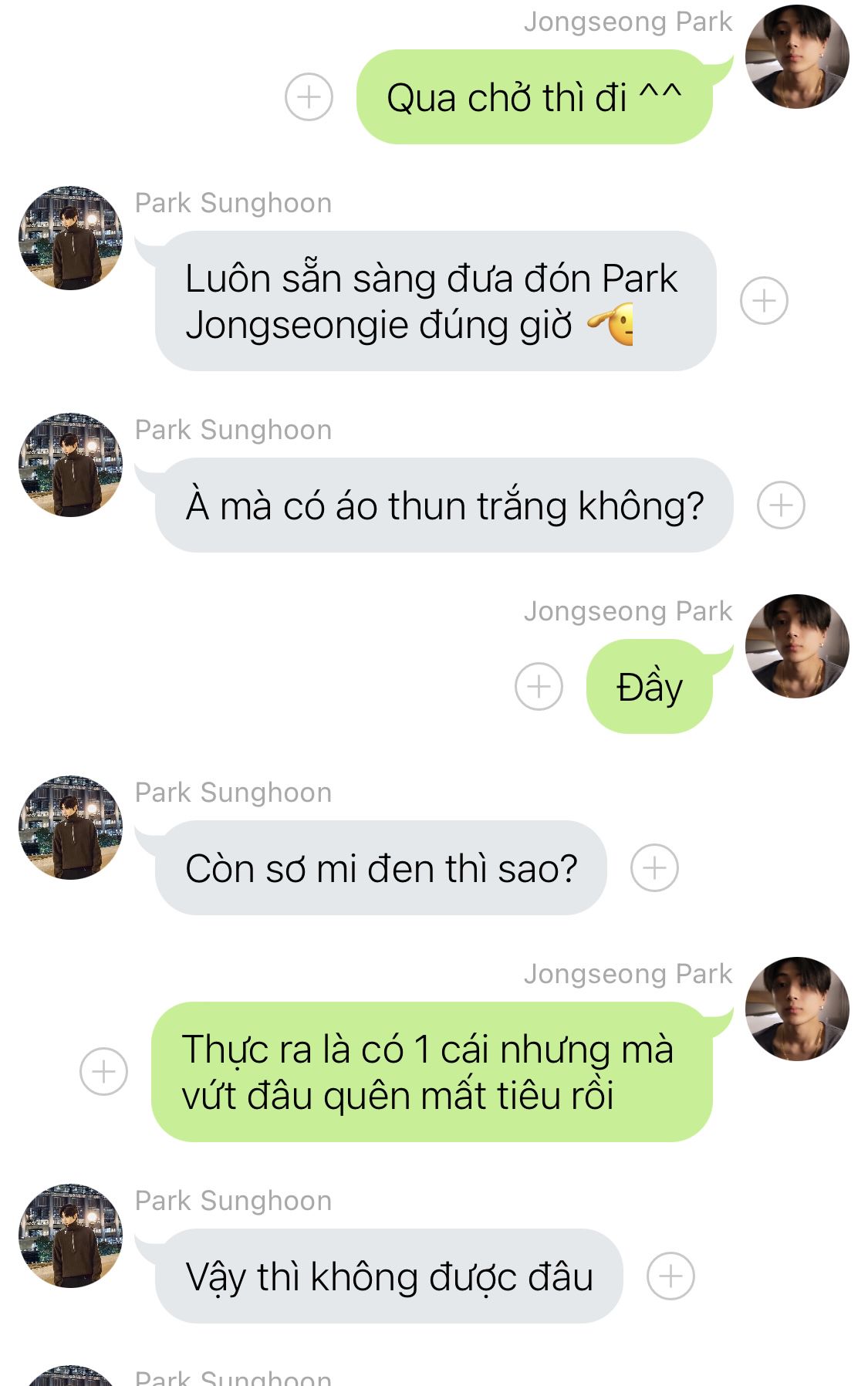The image size is (868, 1386).
Task: Tap the plus next to "Vậy thì không được đâu"
Action: click(670, 1276)
